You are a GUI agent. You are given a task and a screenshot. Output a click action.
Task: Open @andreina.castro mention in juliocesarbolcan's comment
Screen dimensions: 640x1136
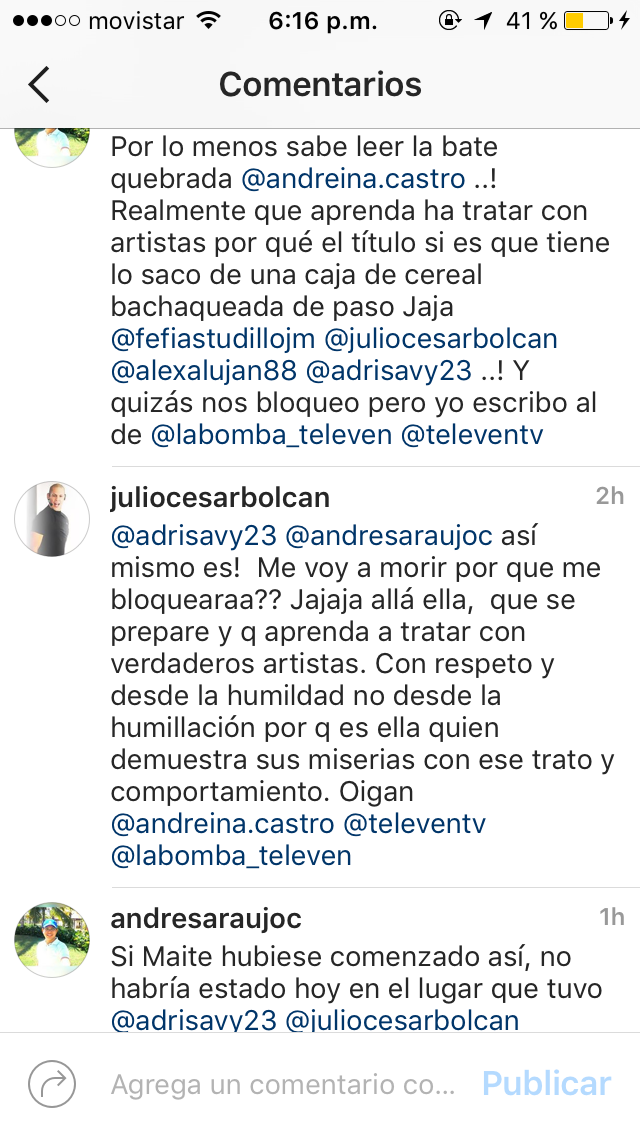(221, 824)
